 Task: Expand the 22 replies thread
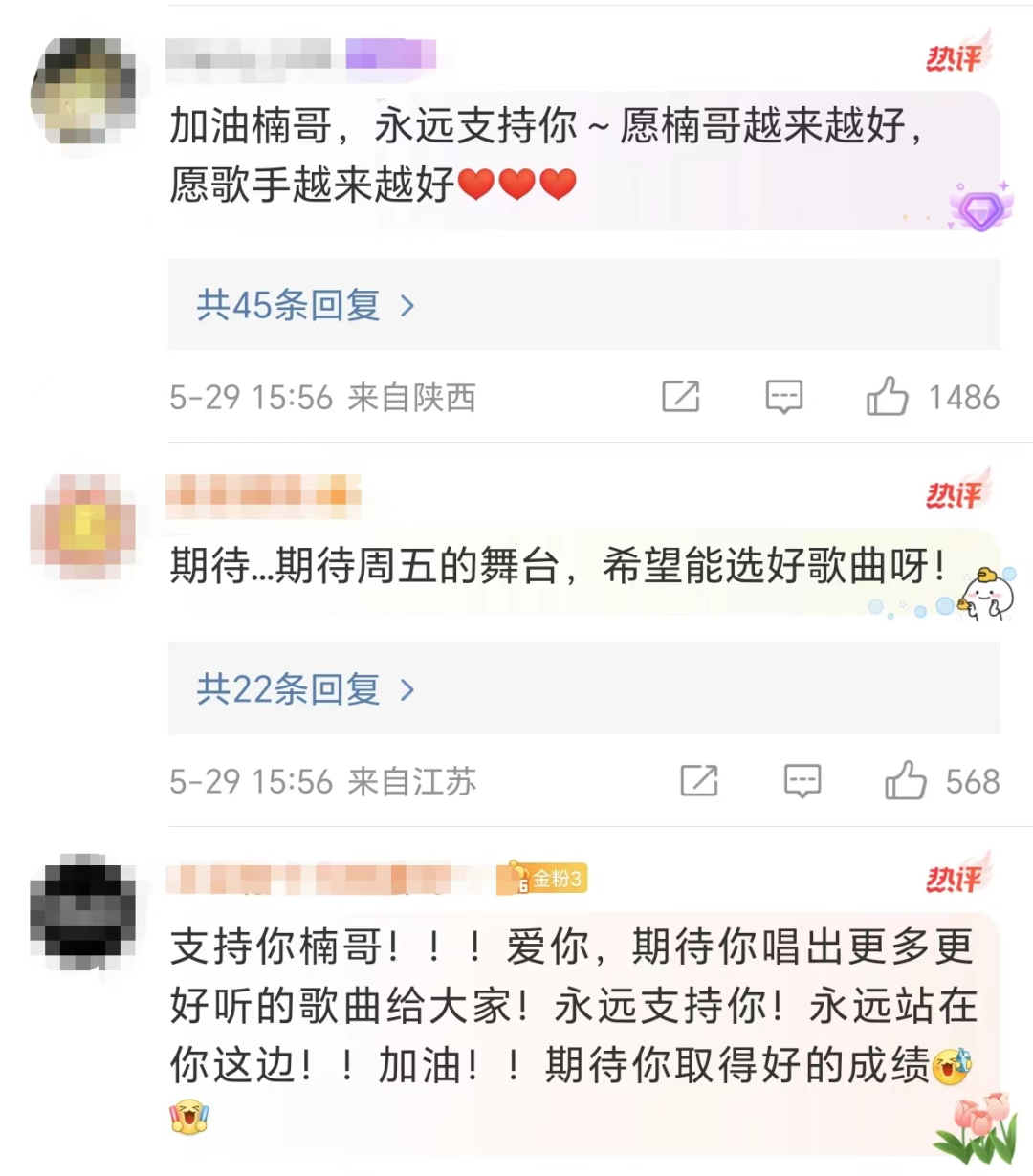tap(306, 689)
